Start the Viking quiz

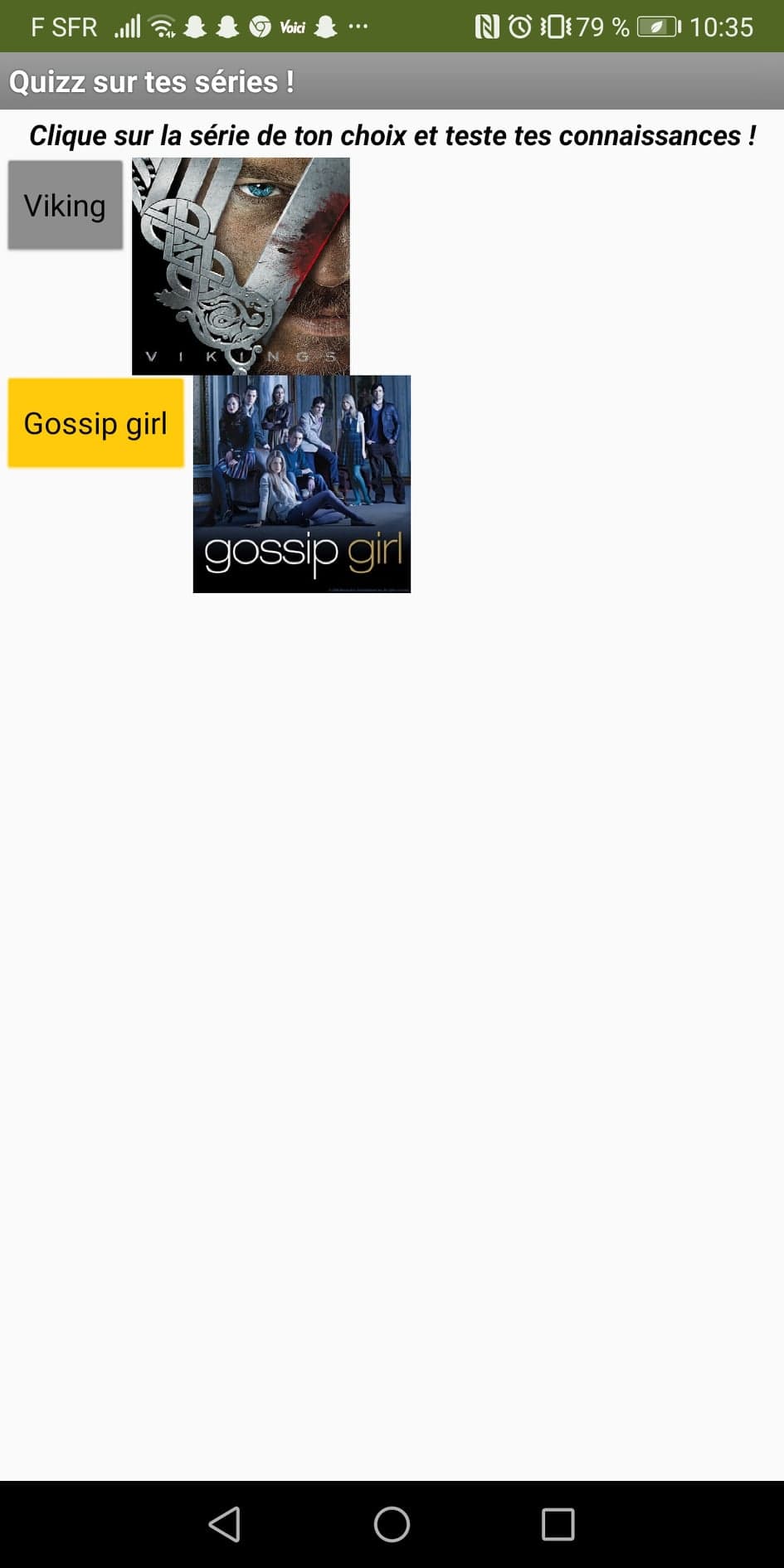pyautogui.click(x=65, y=205)
